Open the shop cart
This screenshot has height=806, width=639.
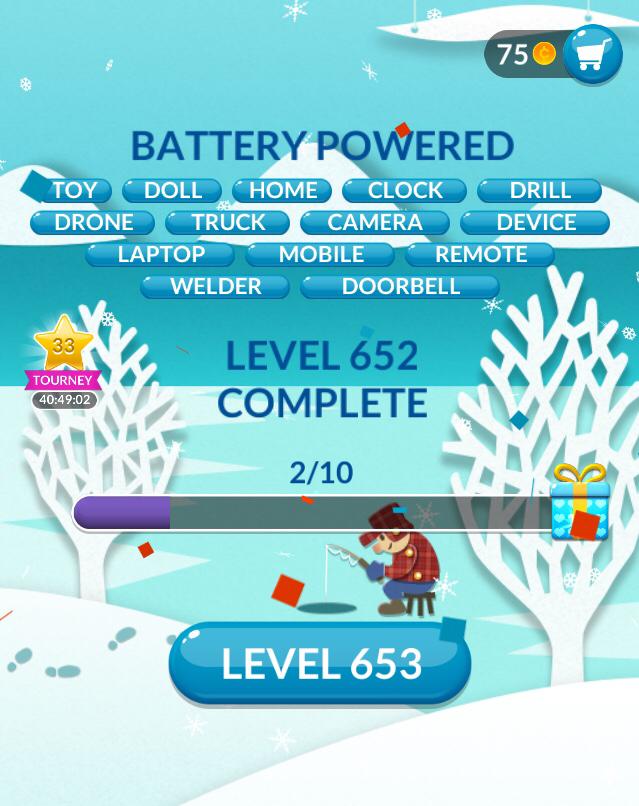click(x=592, y=53)
